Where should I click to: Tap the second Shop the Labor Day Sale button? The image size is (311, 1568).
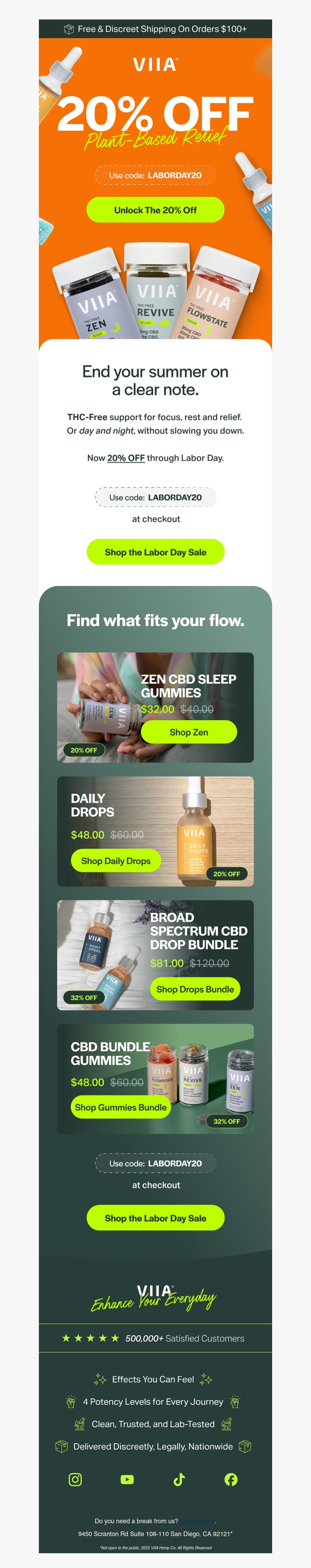click(x=155, y=1218)
